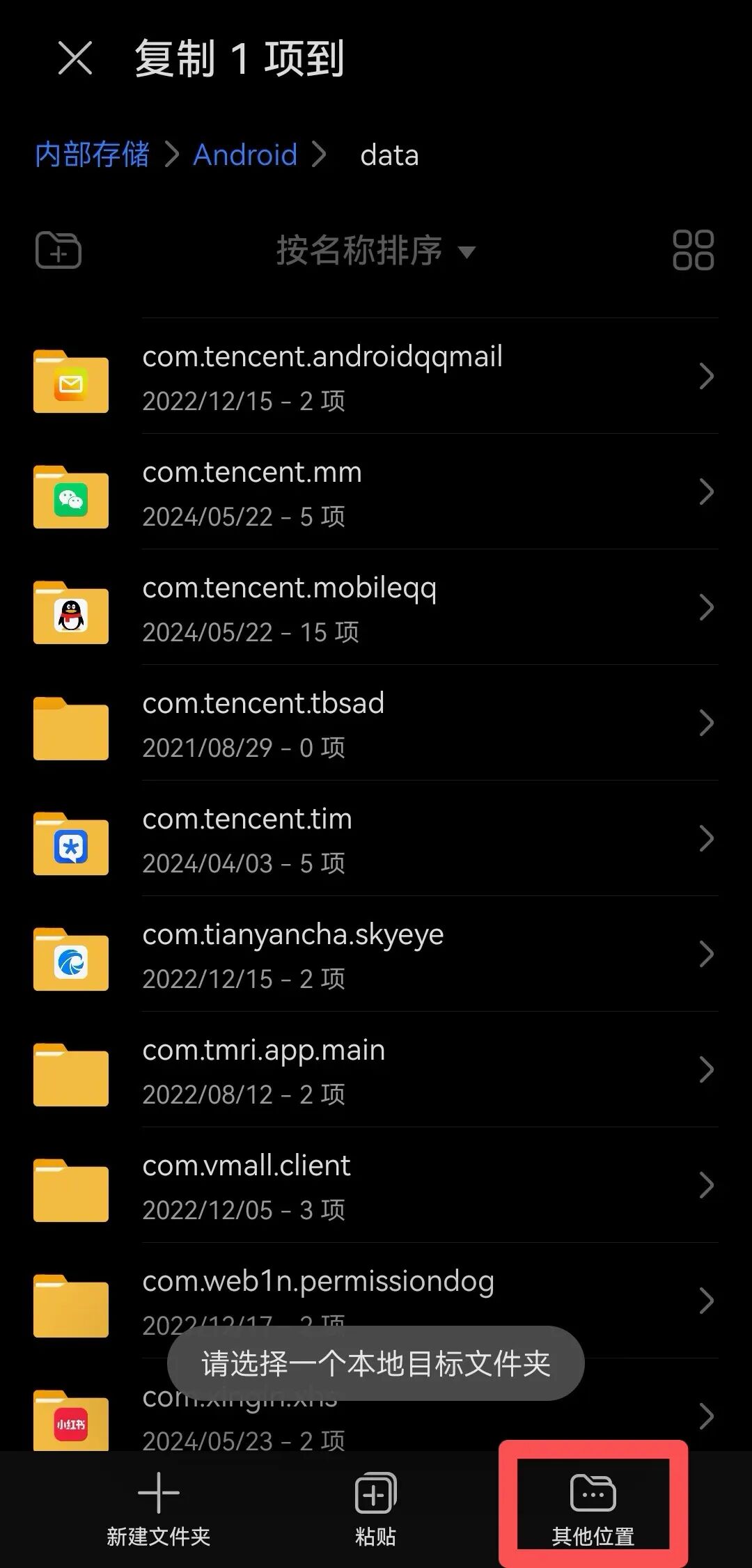Close the copy-to screen

pyautogui.click(x=75, y=57)
